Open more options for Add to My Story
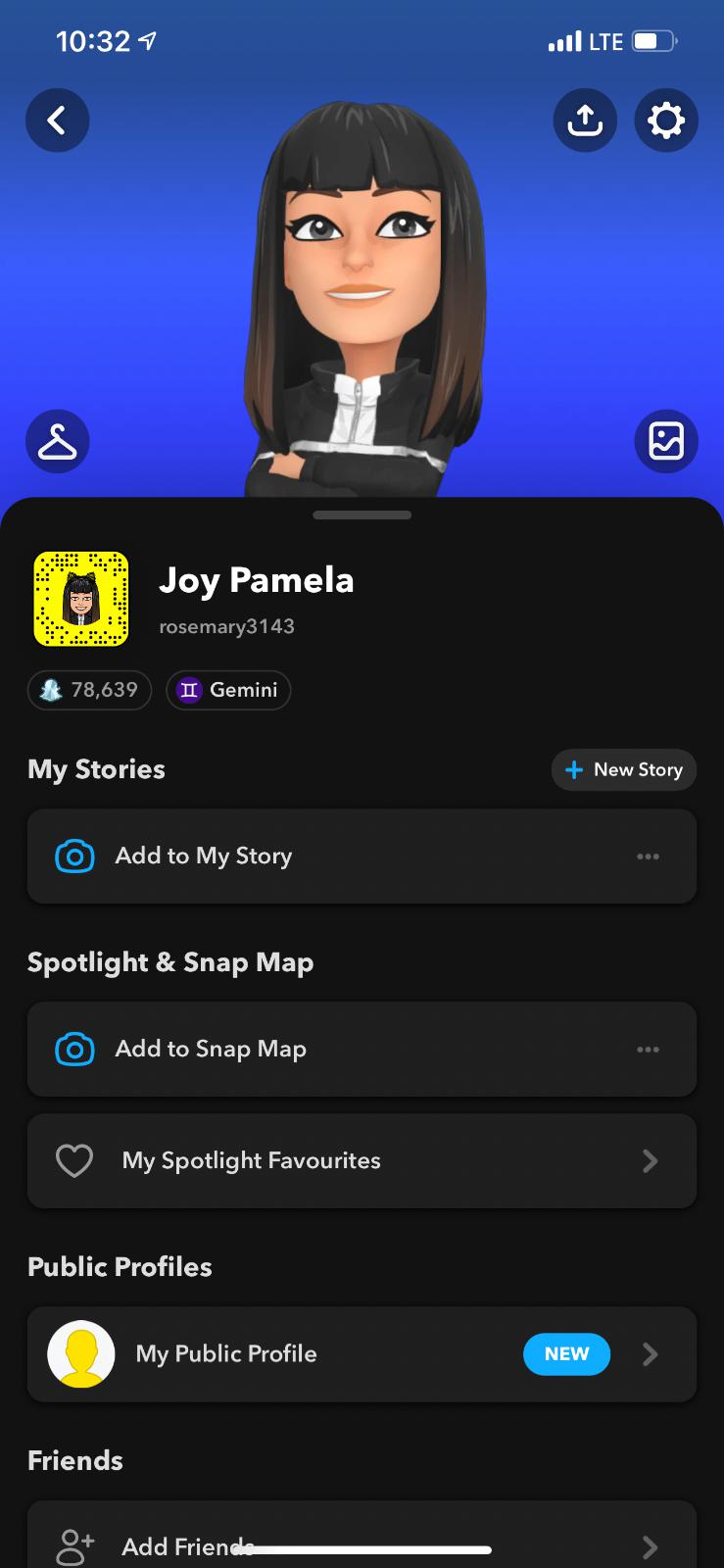This screenshot has height=1568, width=724. pos(648,857)
